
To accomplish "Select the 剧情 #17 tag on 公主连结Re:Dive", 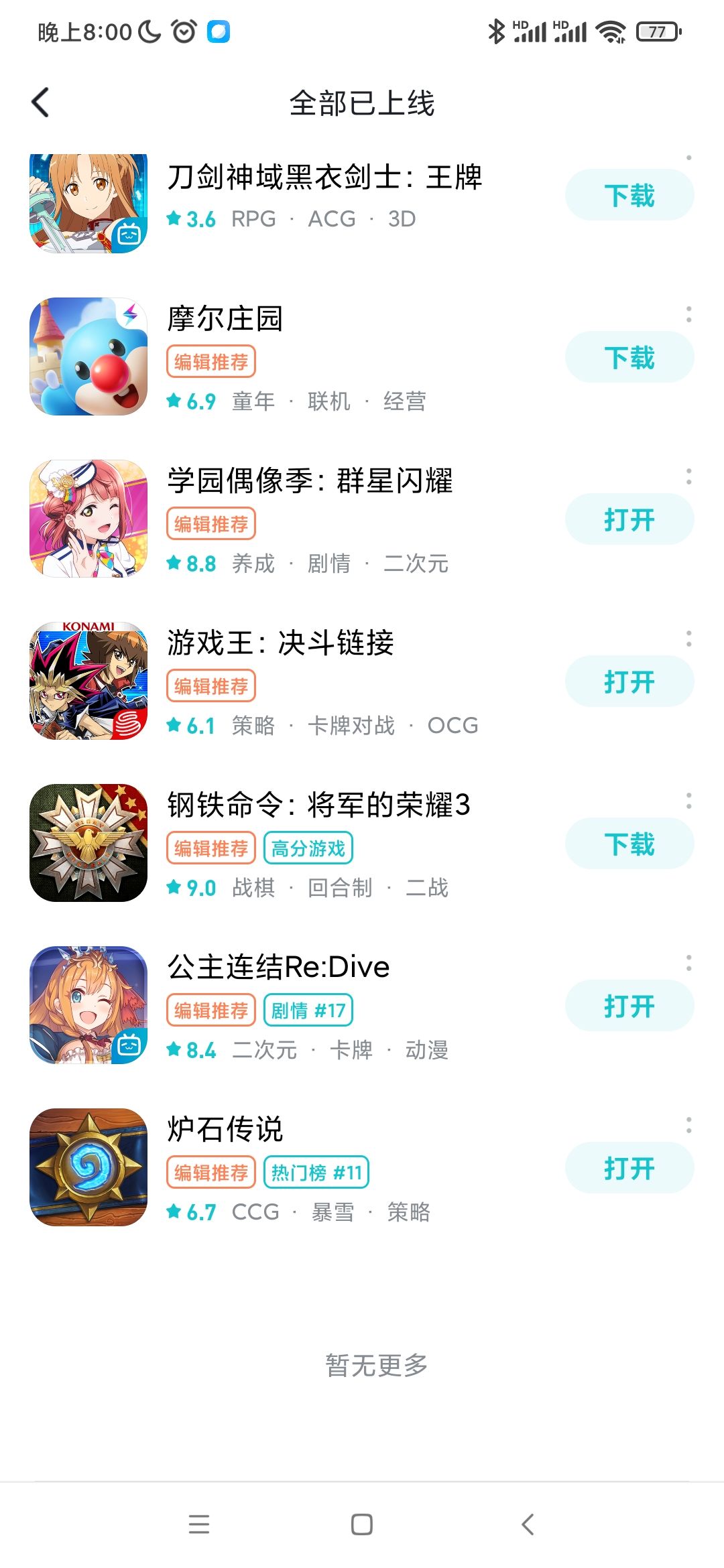I will [x=308, y=1010].
